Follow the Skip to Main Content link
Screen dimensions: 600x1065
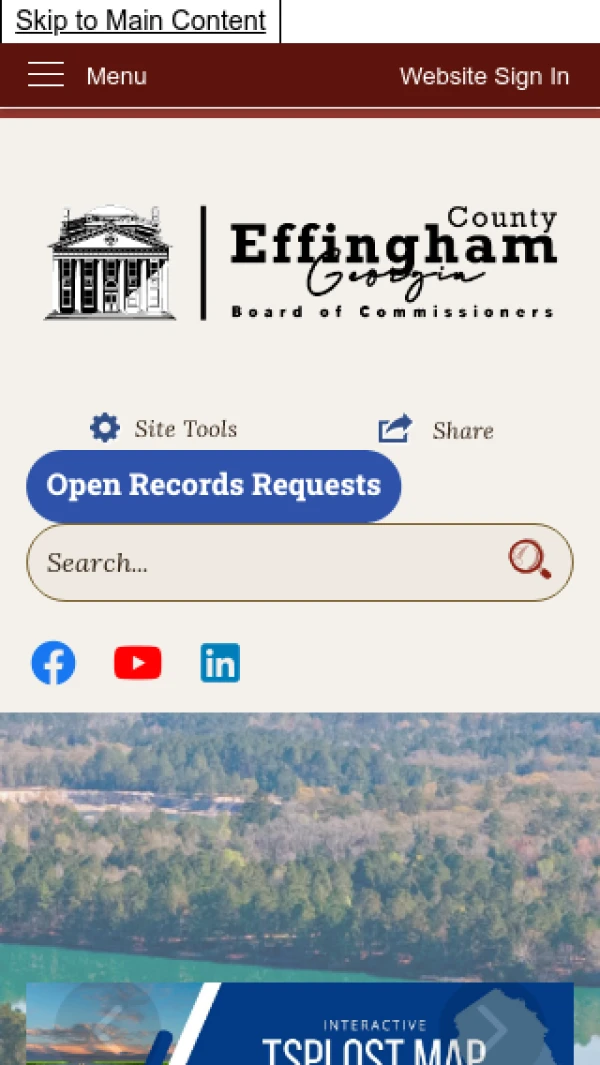coord(140,21)
